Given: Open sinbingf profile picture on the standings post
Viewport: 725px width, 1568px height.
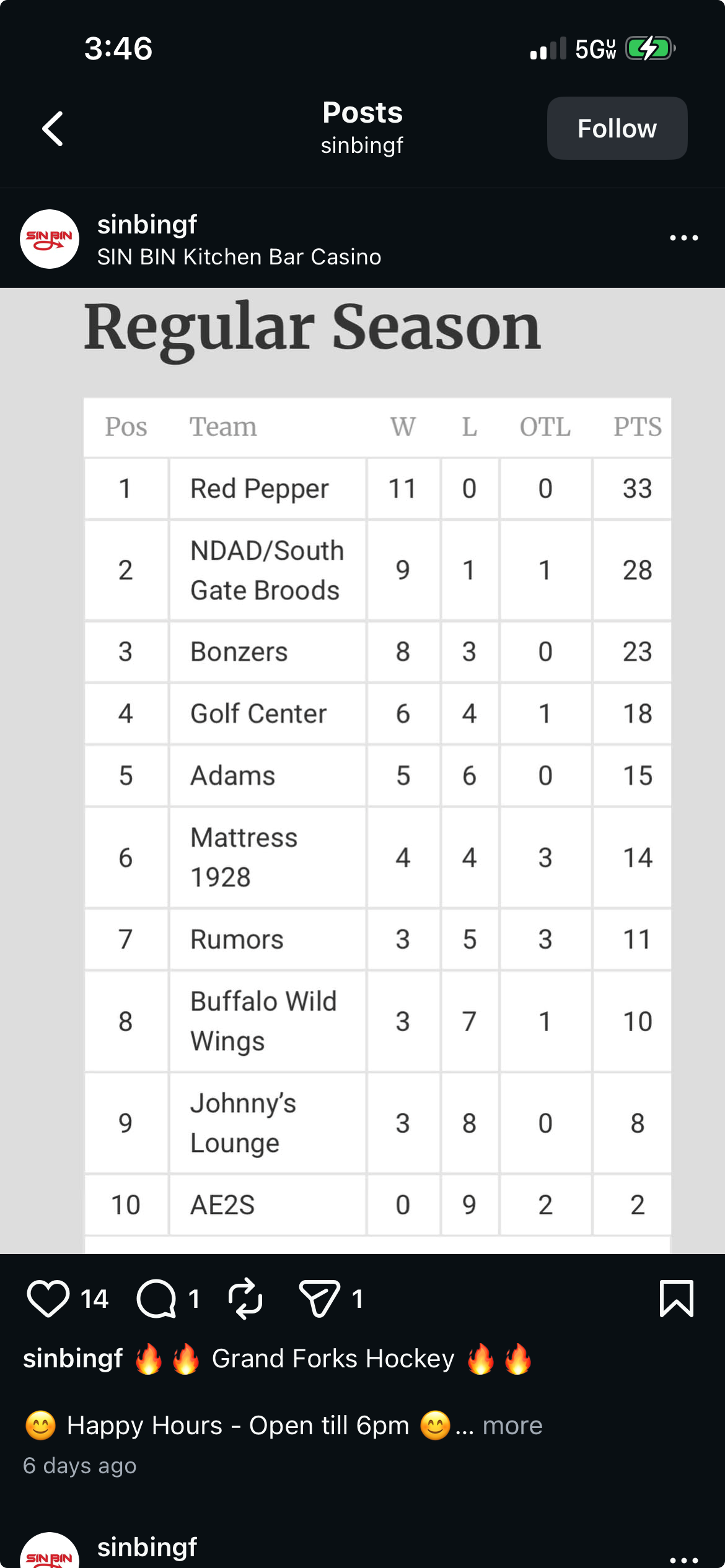Looking at the screenshot, I should tap(50, 239).
